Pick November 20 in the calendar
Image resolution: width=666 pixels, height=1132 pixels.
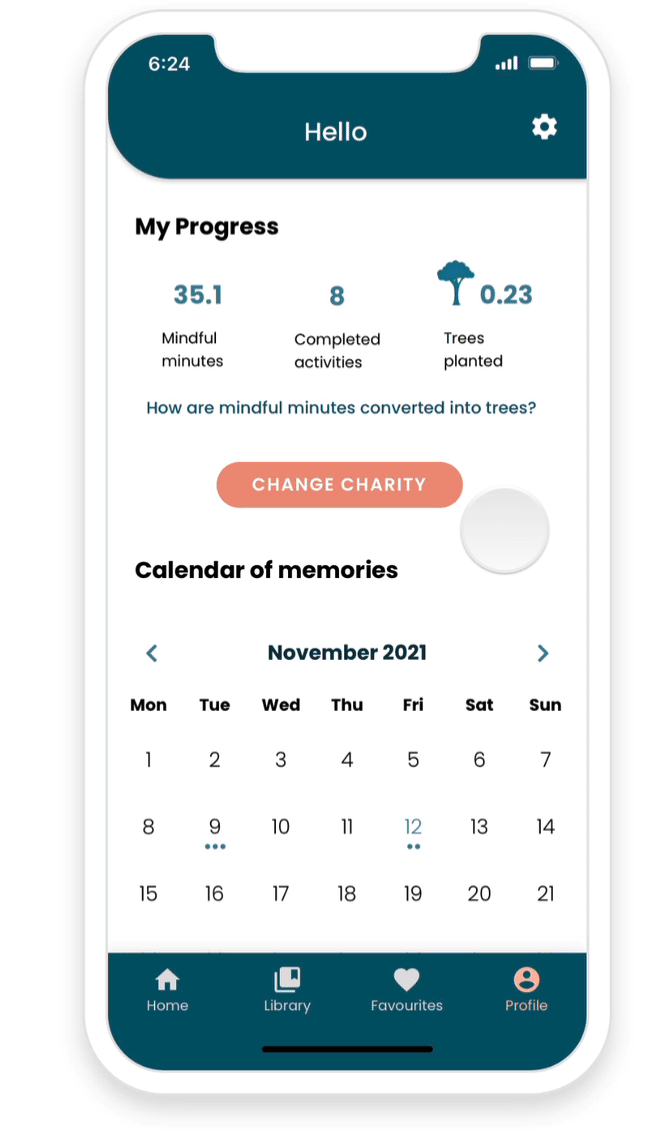(x=479, y=894)
